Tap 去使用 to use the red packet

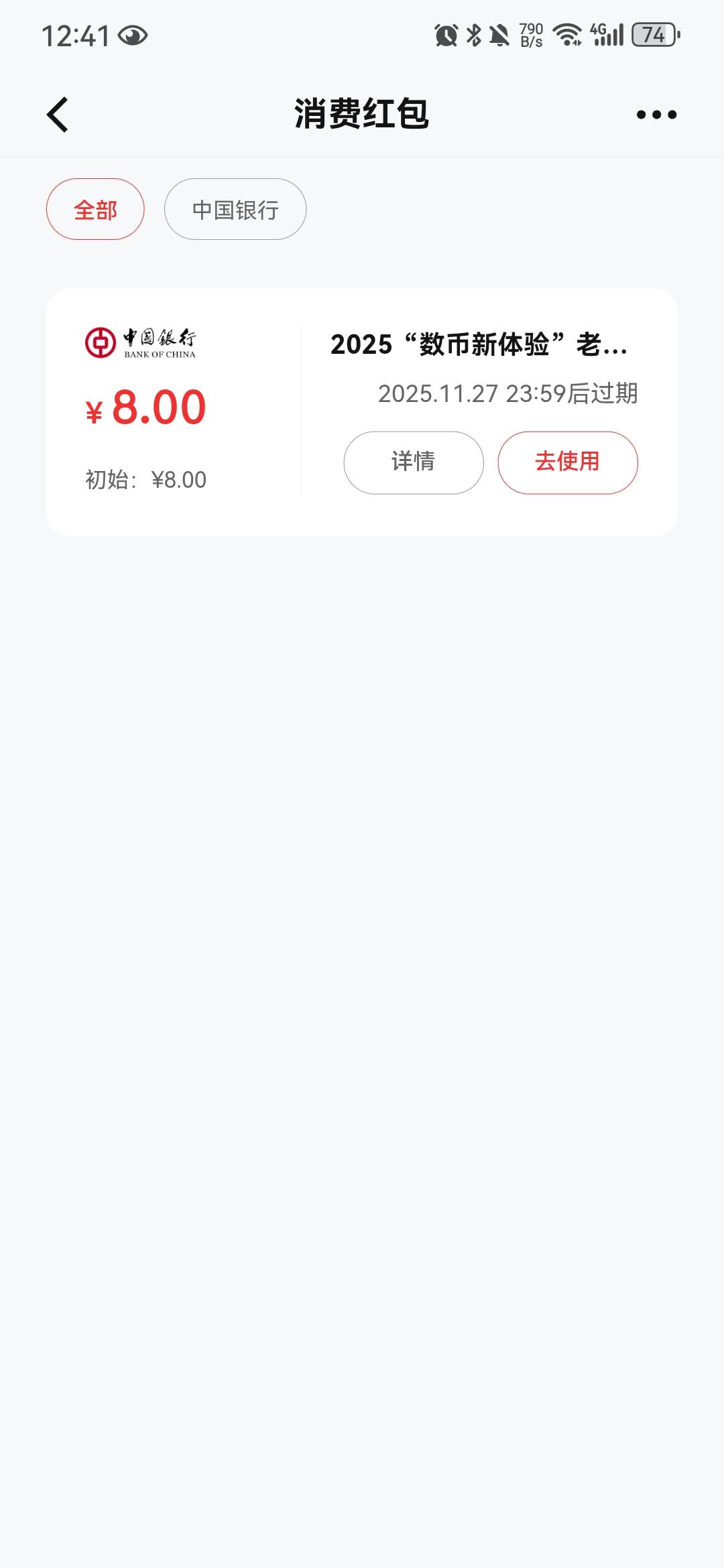568,462
